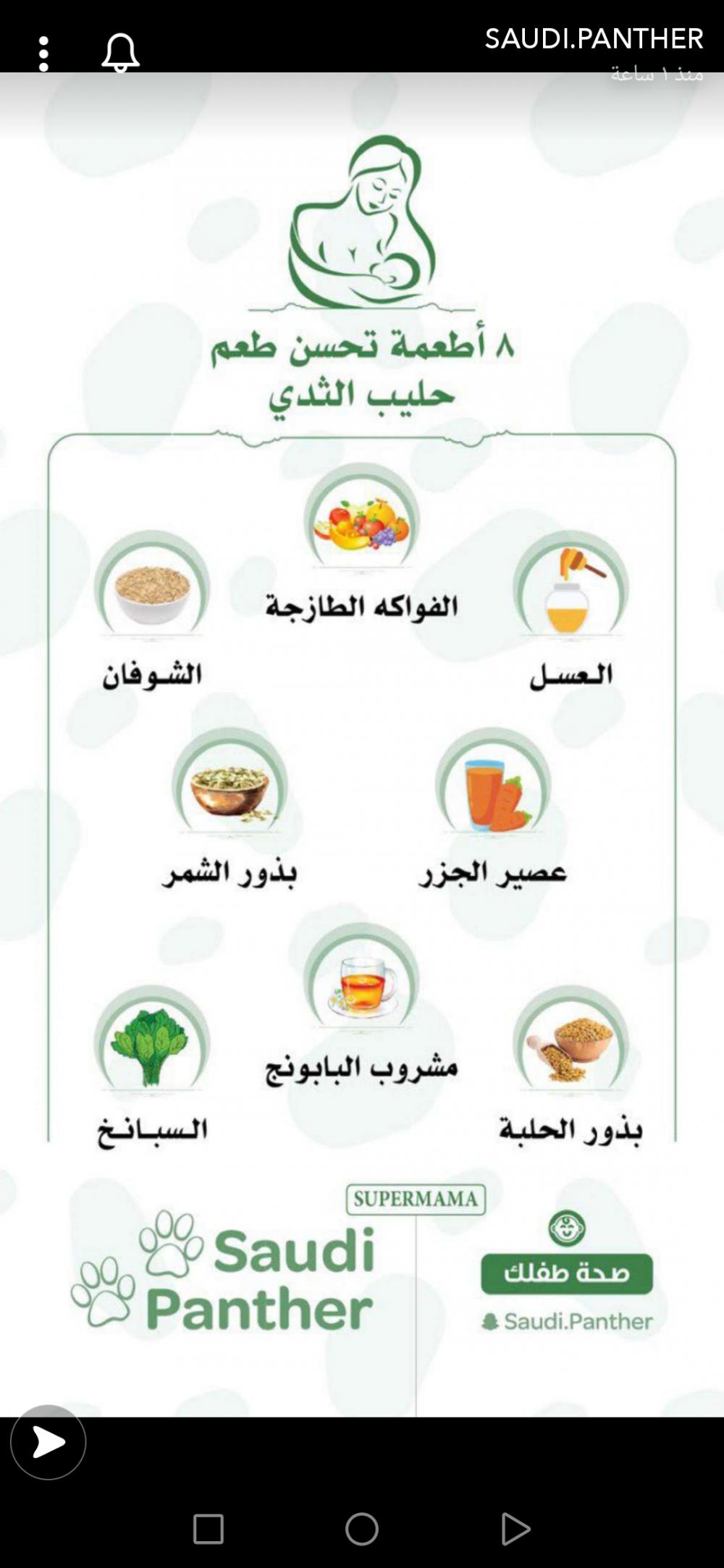
Task: Go to the home screen
Action: click(x=362, y=1529)
